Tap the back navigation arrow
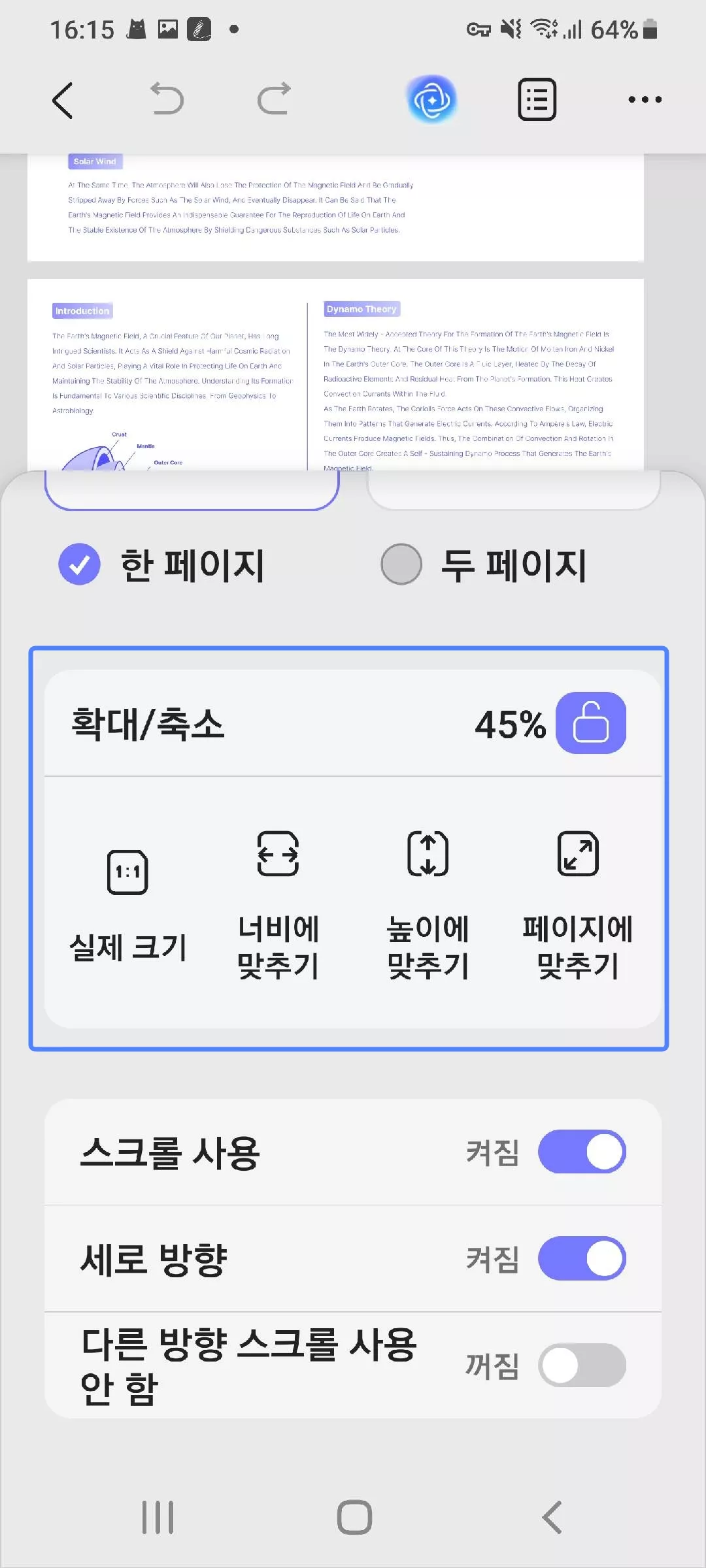Screen dimensions: 706x1568 click(x=62, y=99)
